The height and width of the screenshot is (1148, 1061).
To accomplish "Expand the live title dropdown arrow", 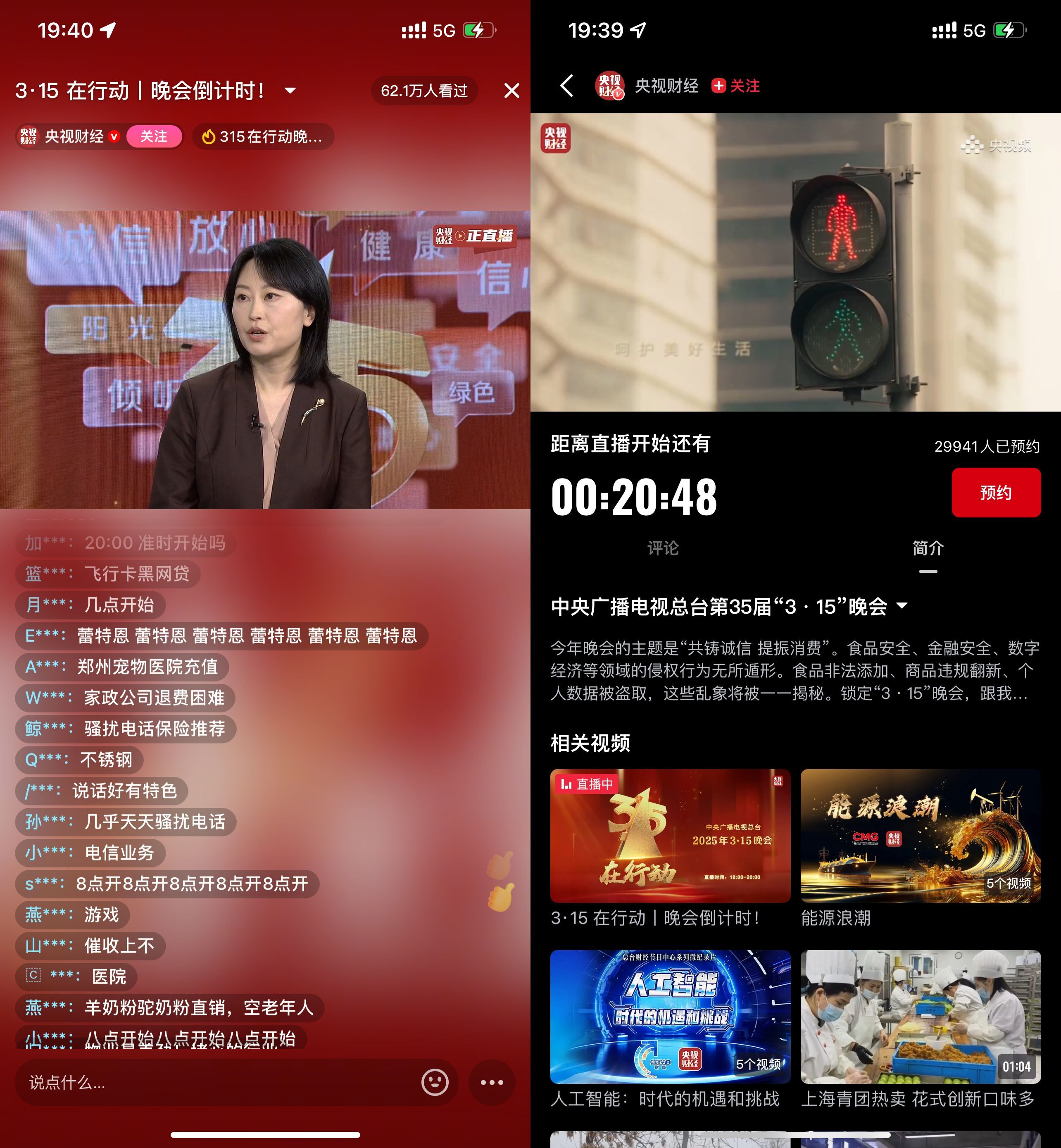I will click(290, 91).
